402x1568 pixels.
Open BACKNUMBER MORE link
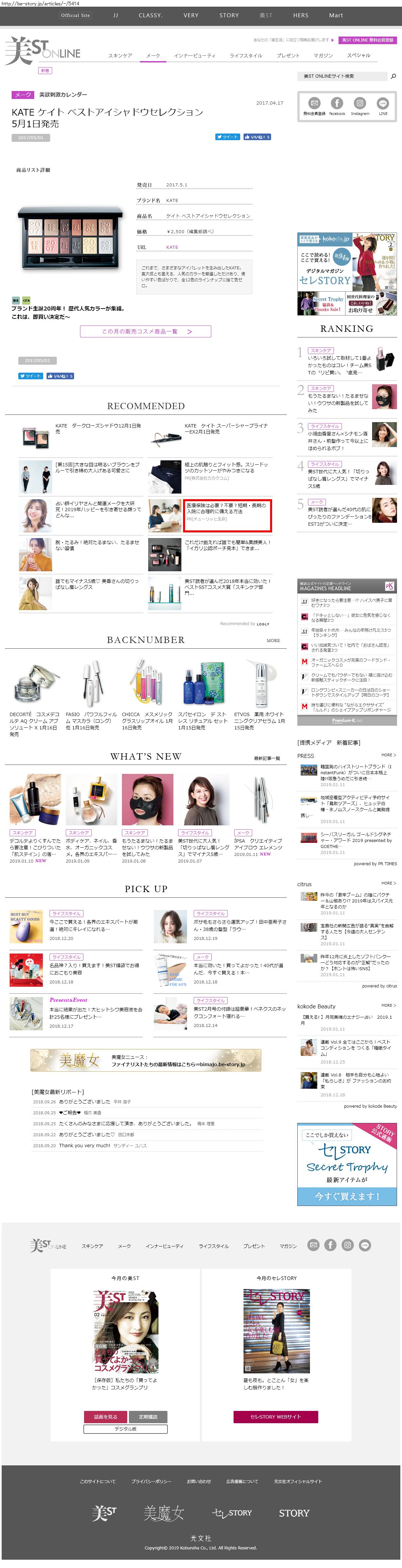click(x=273, y=640)
